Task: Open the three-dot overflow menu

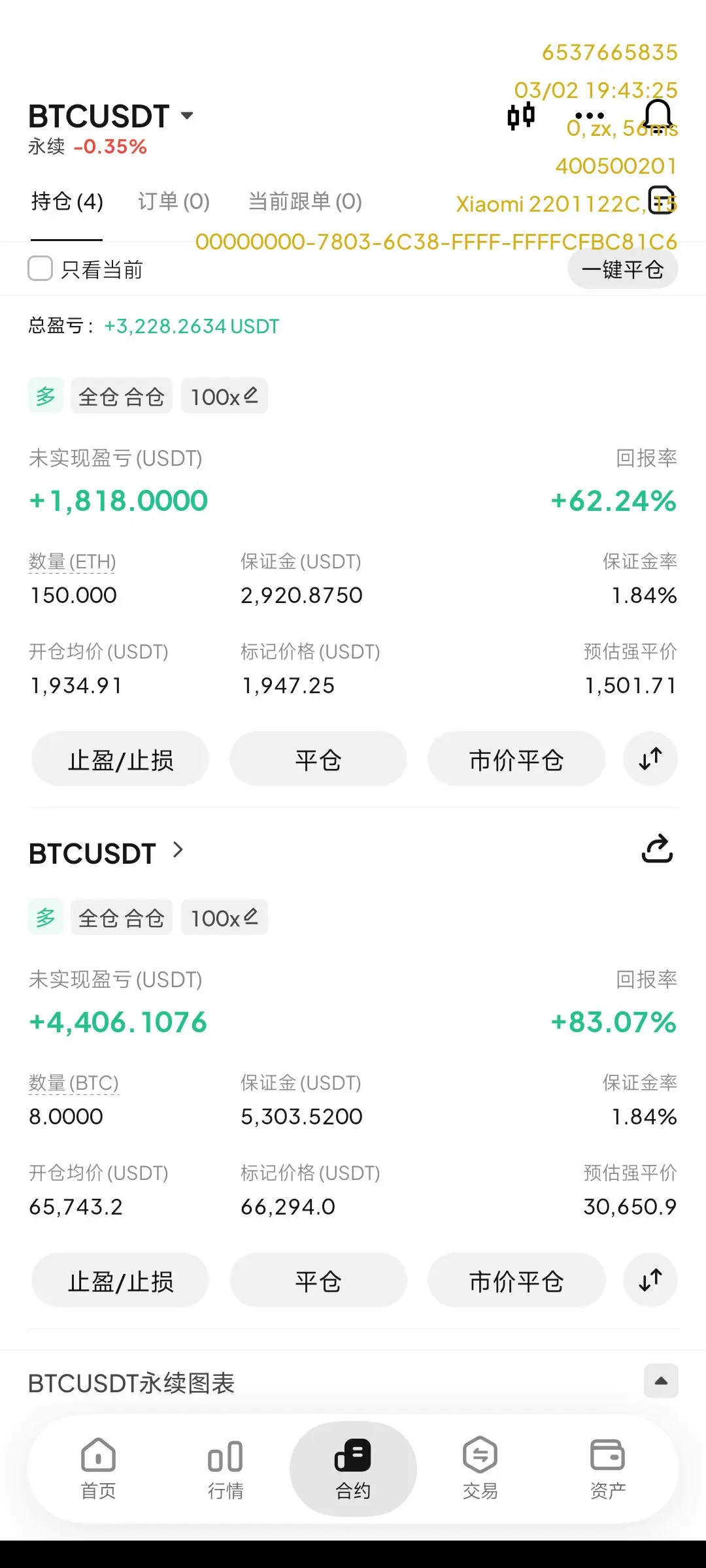Action: click(x=590, y=116)
